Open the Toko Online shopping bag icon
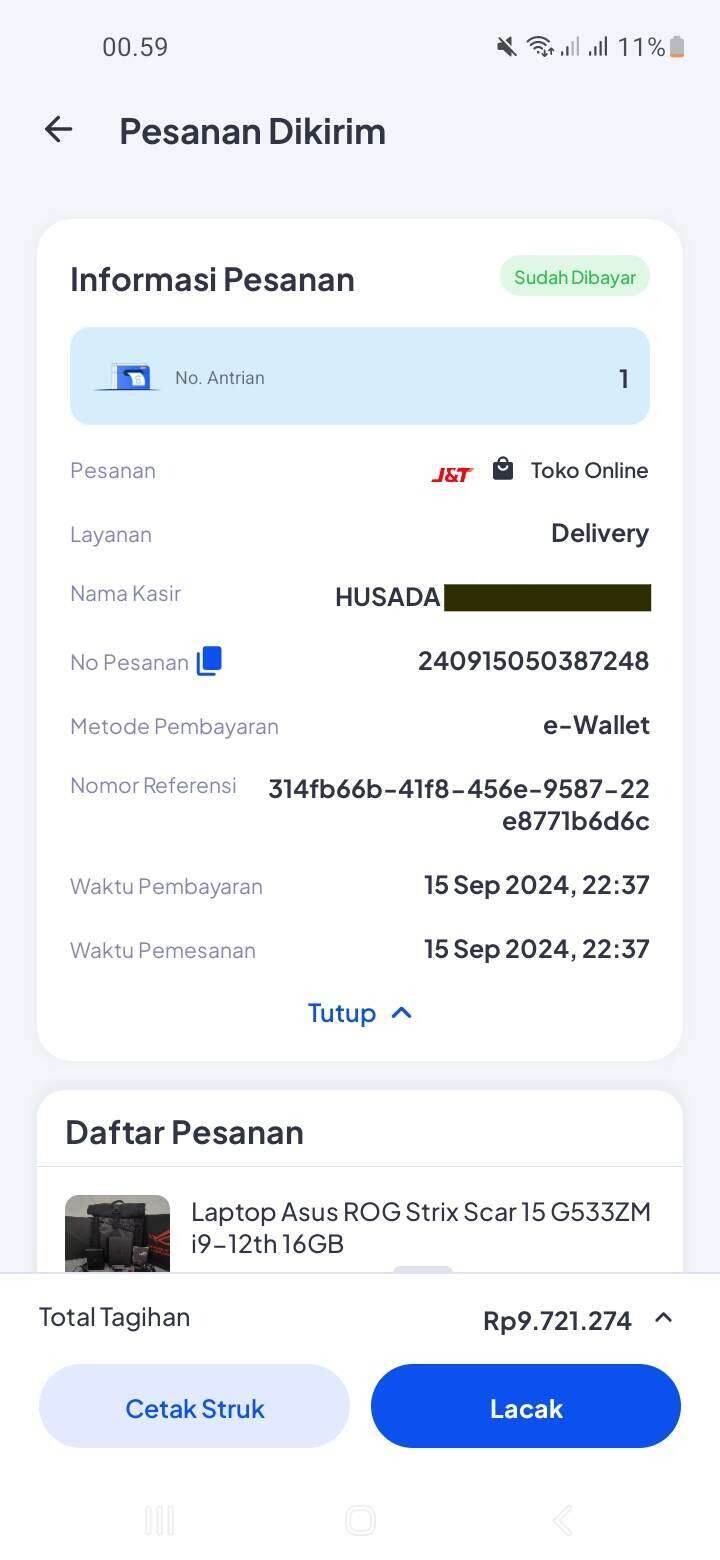Screen dimensions: 720x1560 coord(502,468)
